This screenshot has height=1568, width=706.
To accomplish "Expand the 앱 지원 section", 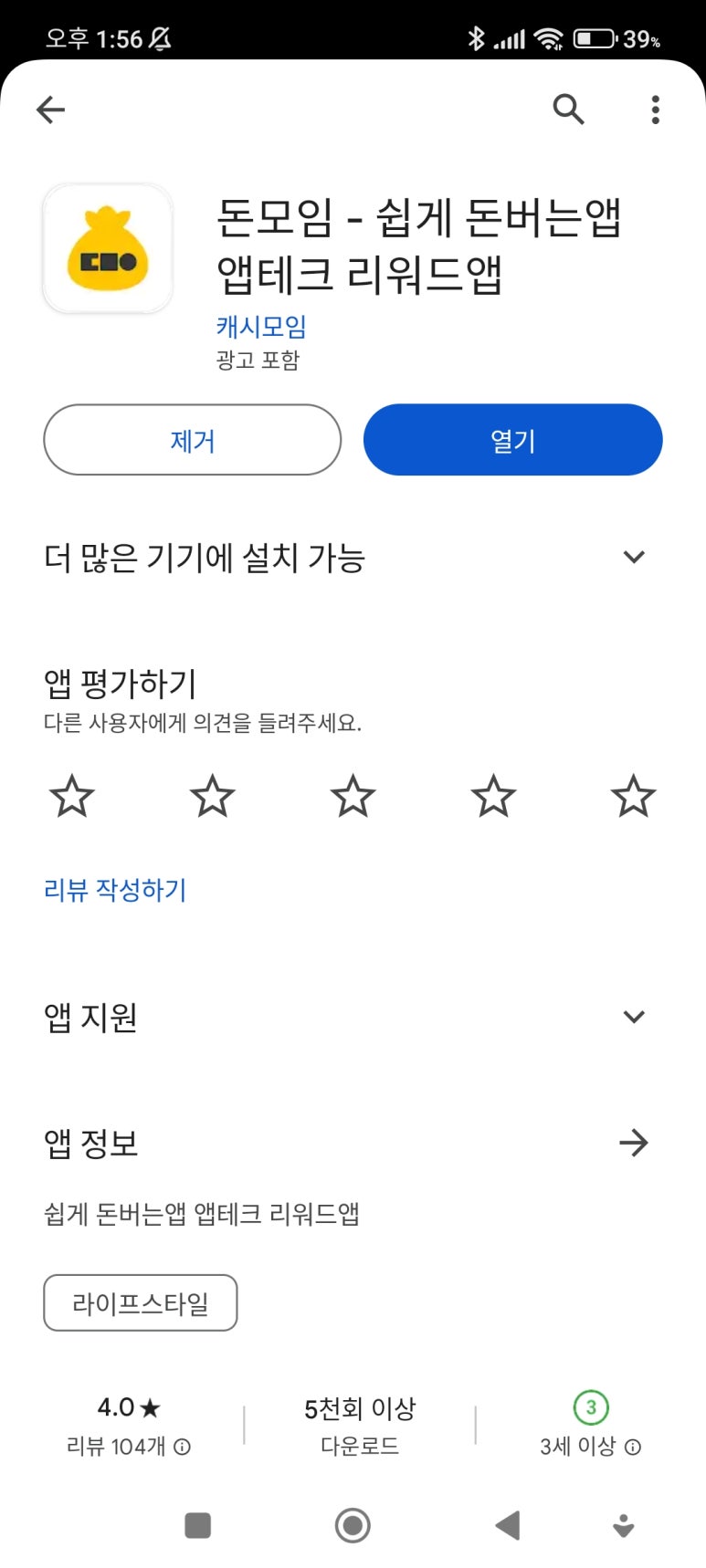I will pyautogui.click(x=633, y=1017).
